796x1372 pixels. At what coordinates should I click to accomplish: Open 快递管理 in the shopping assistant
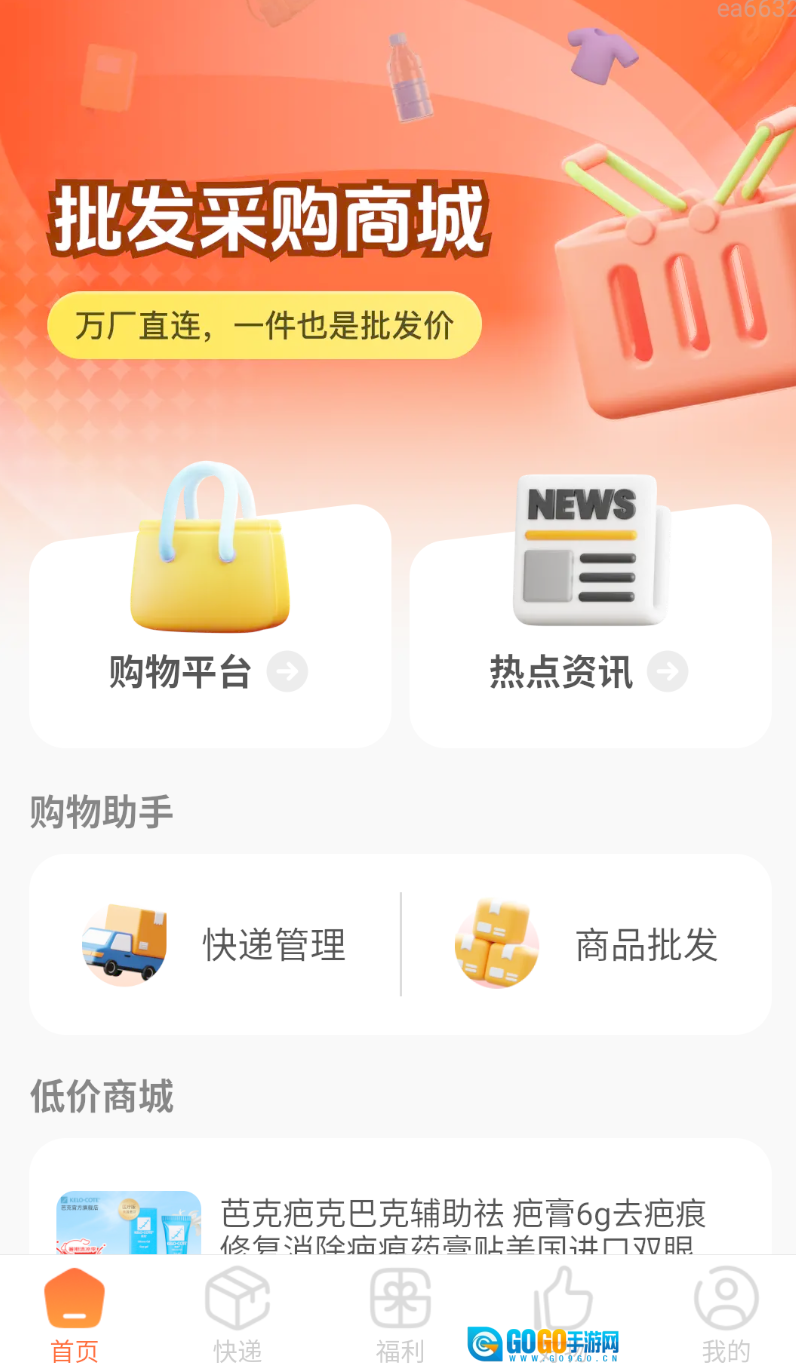click(x=216, y=944)
